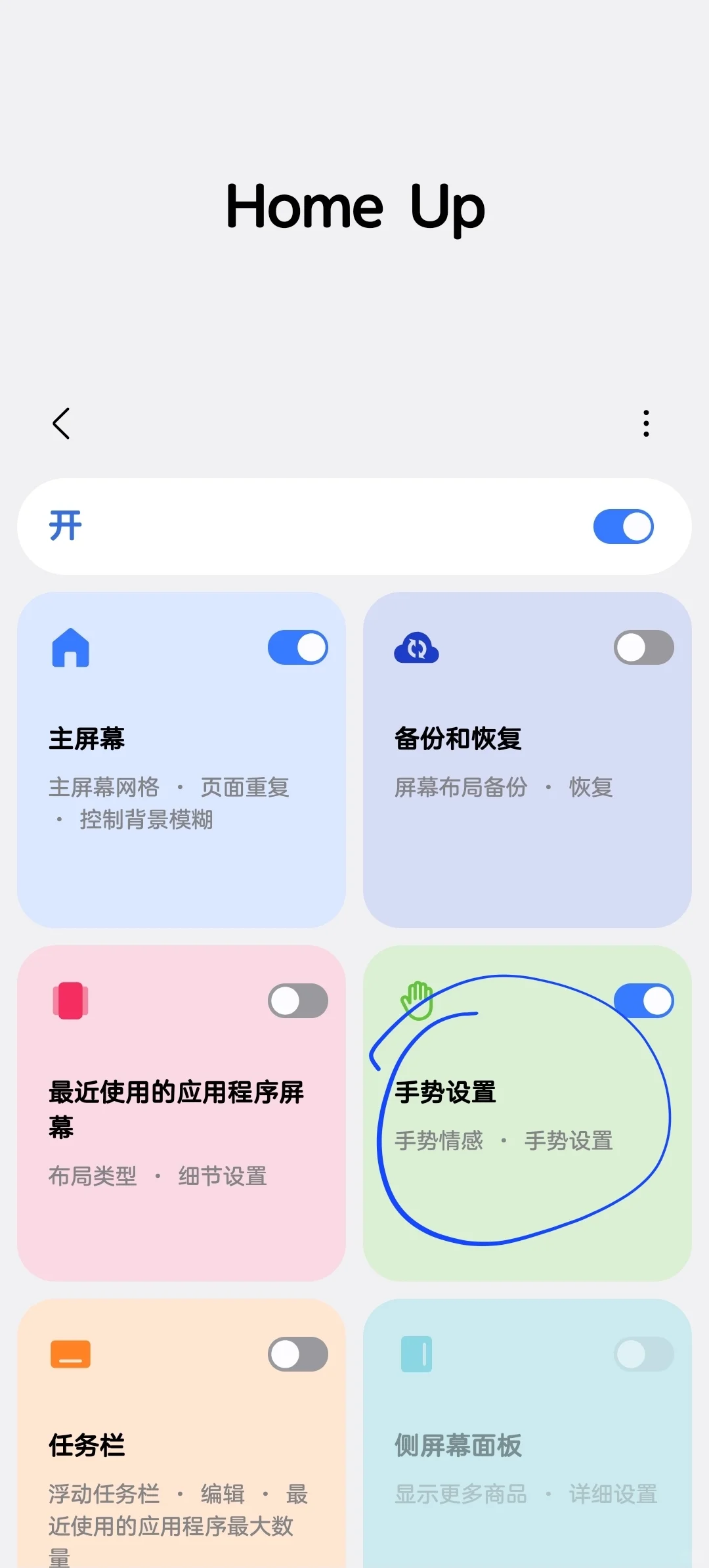Turn off the 手势设置 toggle
Screen dimensions: 709x1568
coord(643,1001)
